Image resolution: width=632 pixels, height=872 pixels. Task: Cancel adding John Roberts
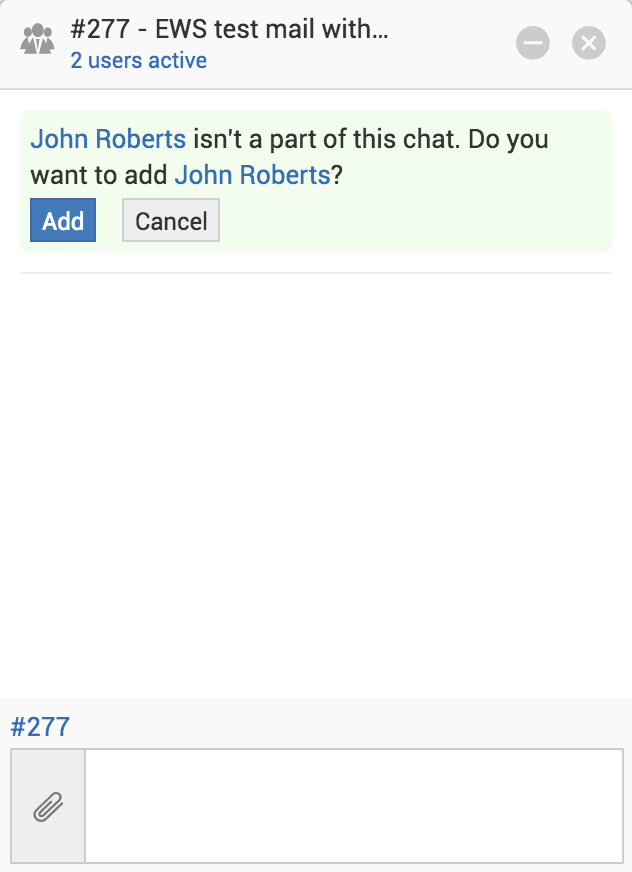[x=171, y=221]
